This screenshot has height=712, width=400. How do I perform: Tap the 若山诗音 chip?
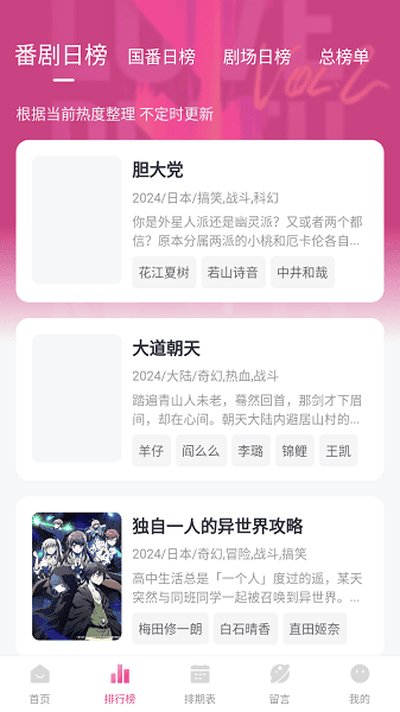[233, 272]
